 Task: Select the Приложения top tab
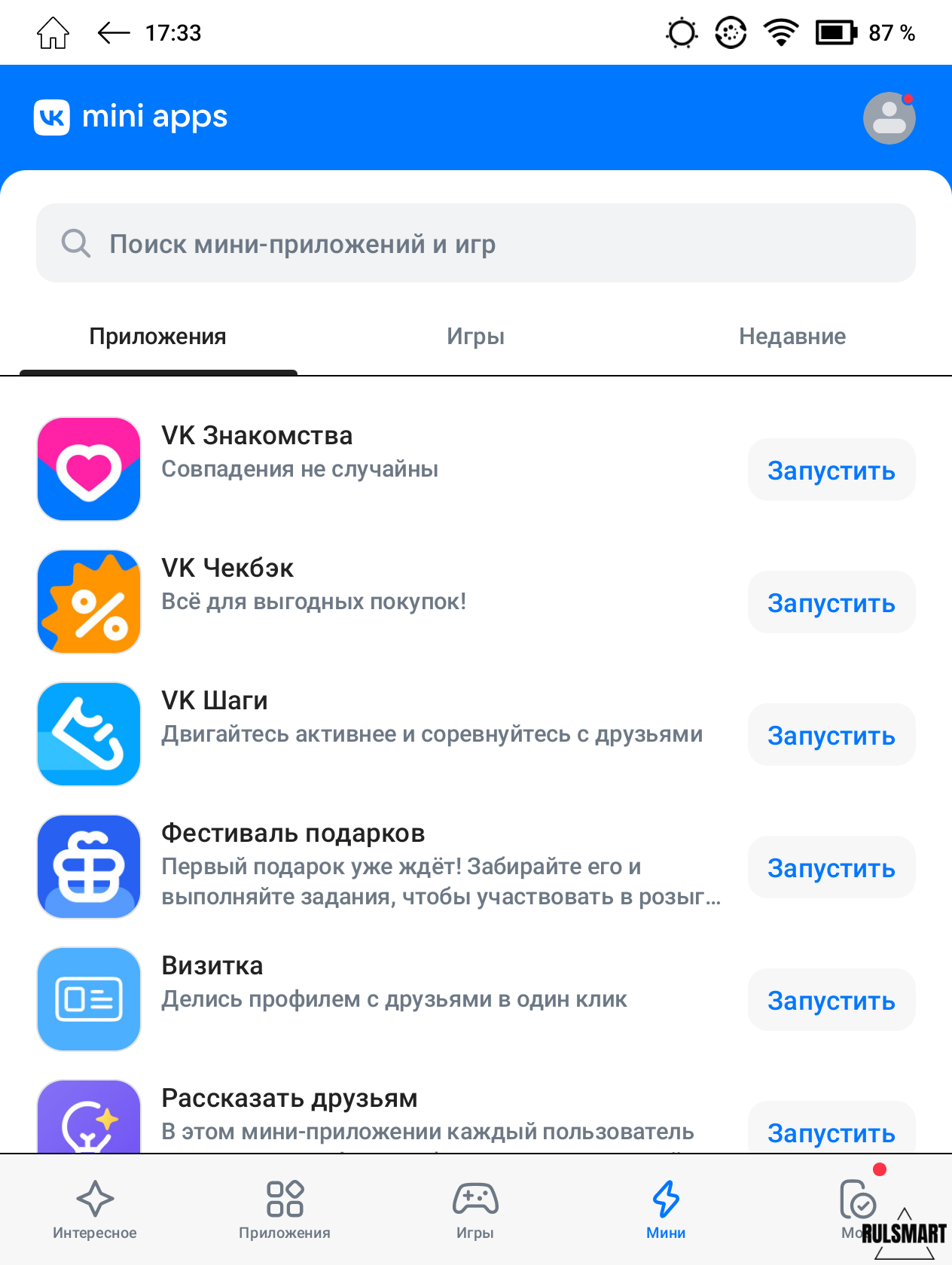coord(158,337)
